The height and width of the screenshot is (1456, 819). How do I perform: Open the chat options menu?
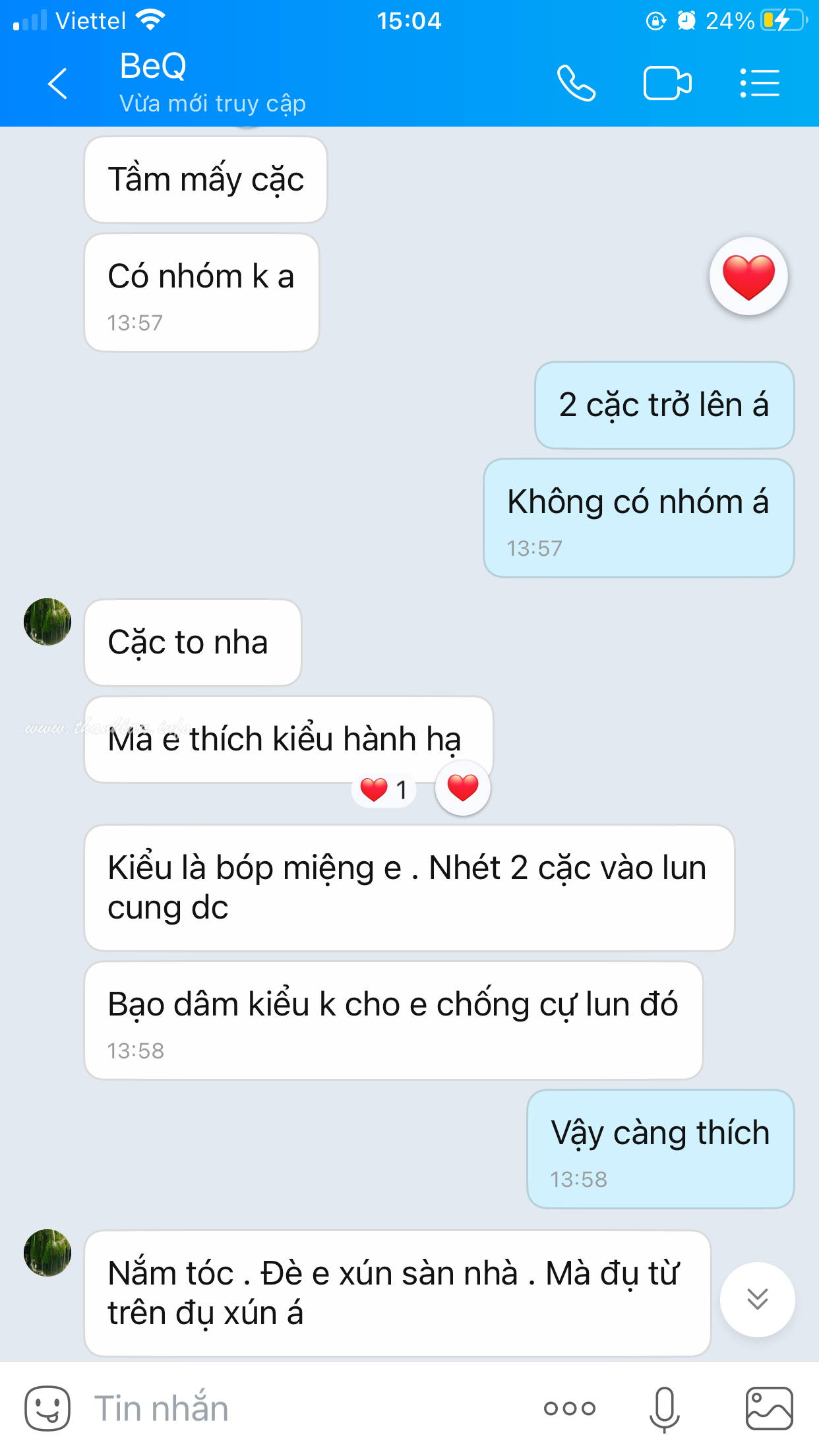[x=760, y=83]
